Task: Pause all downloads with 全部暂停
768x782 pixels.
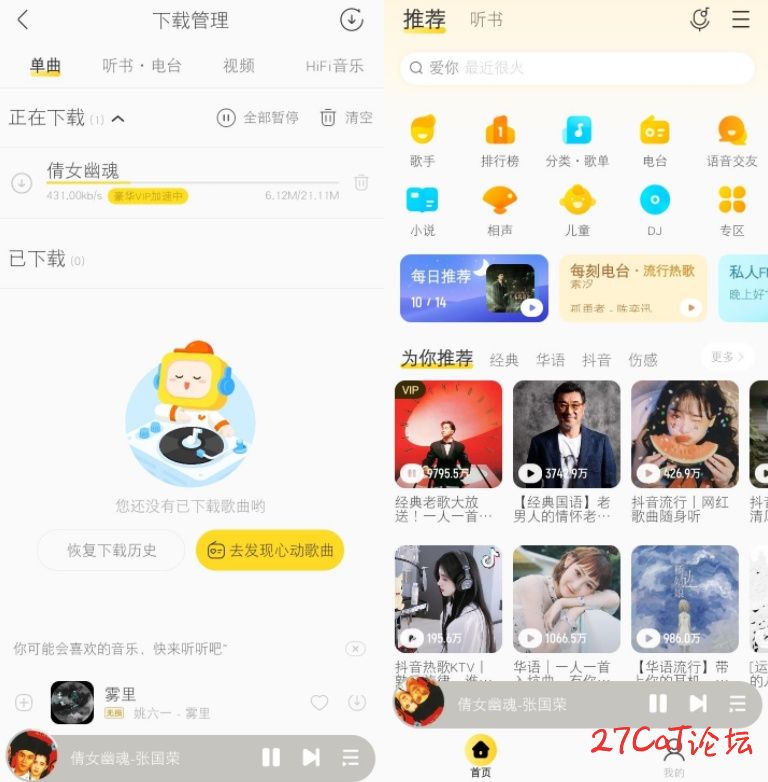Action: click(x=258, y=118)
